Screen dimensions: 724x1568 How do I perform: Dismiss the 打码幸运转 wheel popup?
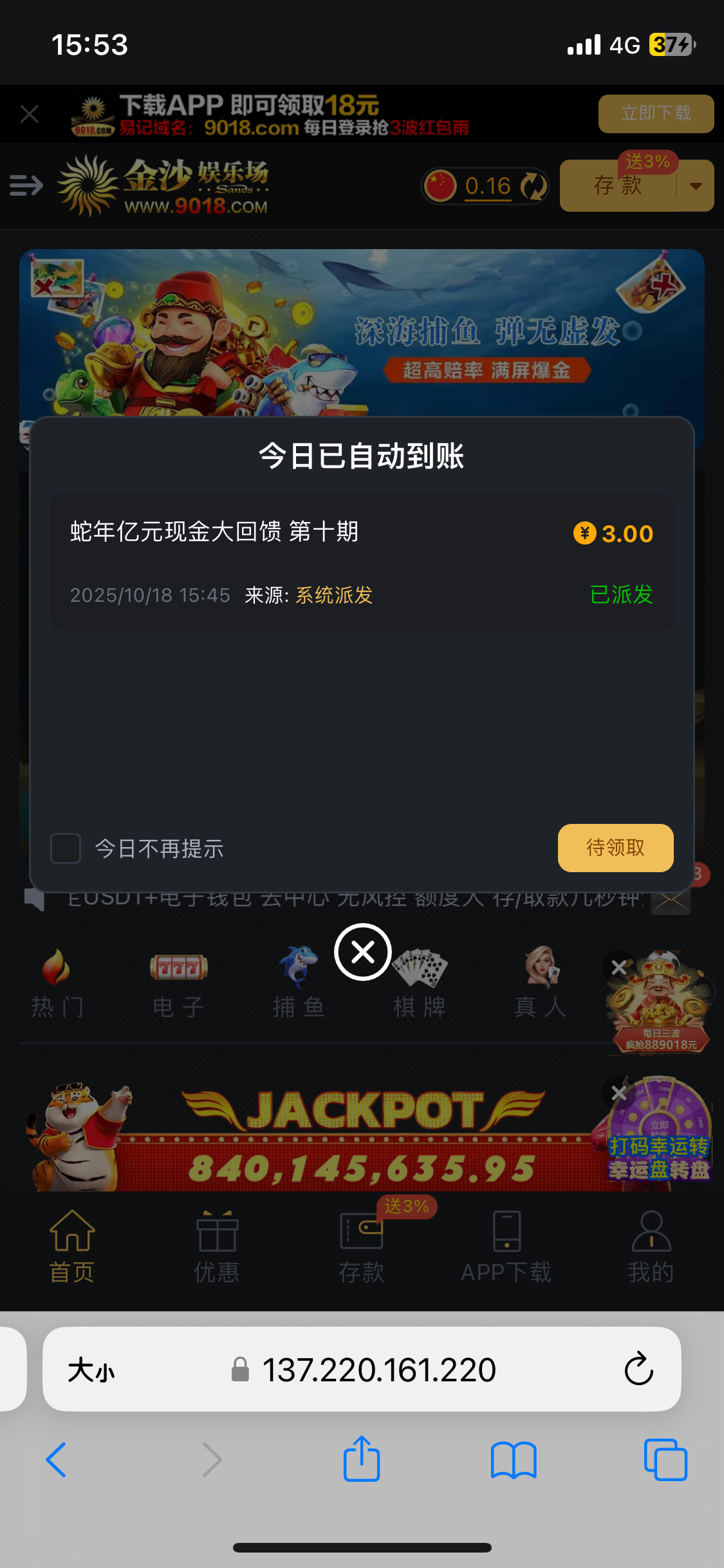point(618,1093)
